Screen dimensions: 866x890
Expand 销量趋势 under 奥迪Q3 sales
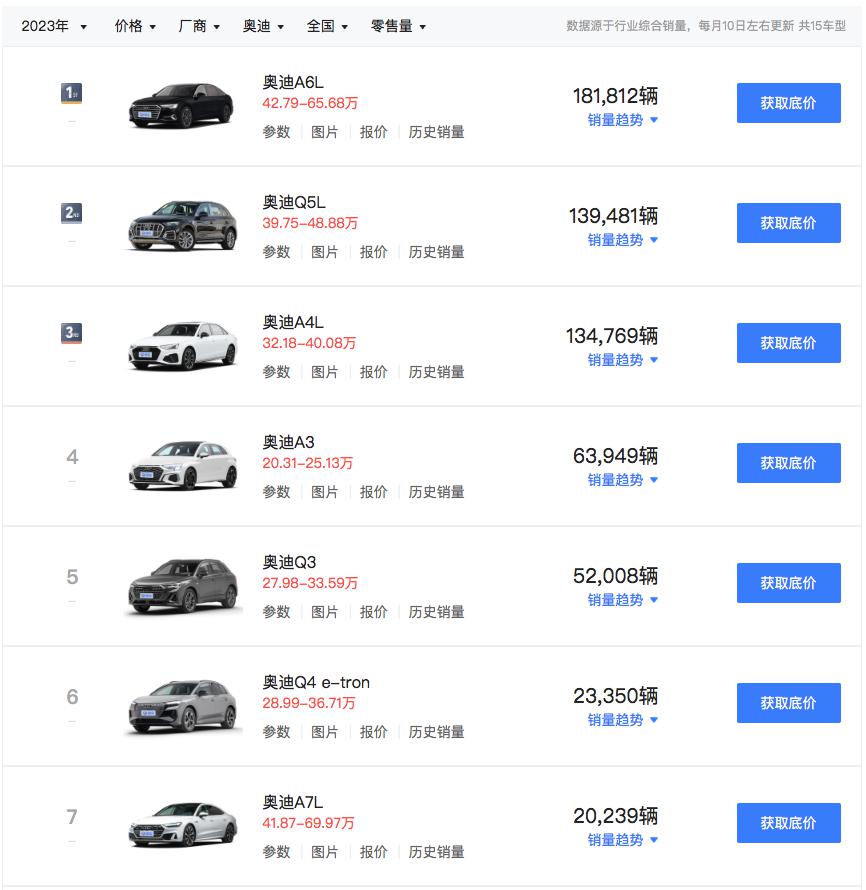click(622, 600)
